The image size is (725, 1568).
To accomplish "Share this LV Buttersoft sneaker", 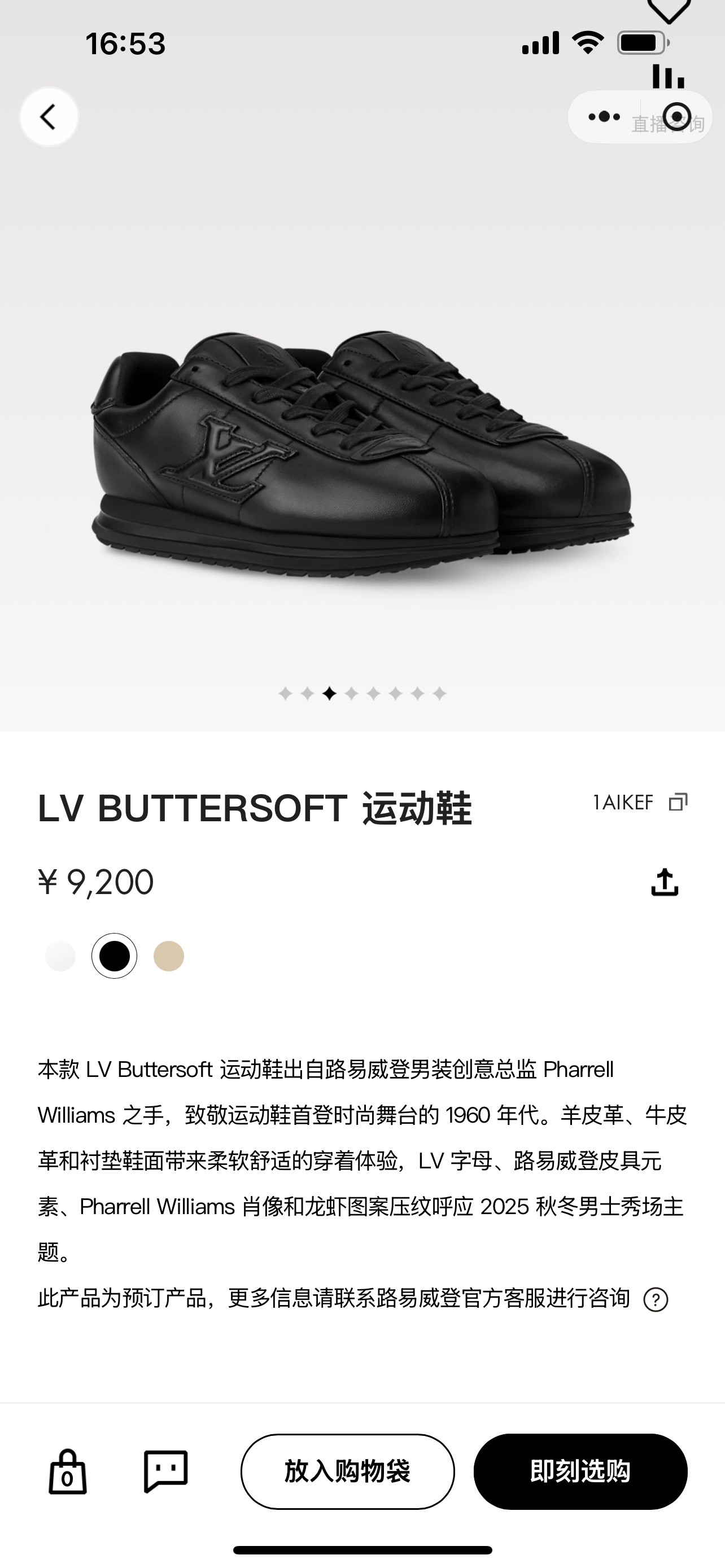I will coord(665,883).
